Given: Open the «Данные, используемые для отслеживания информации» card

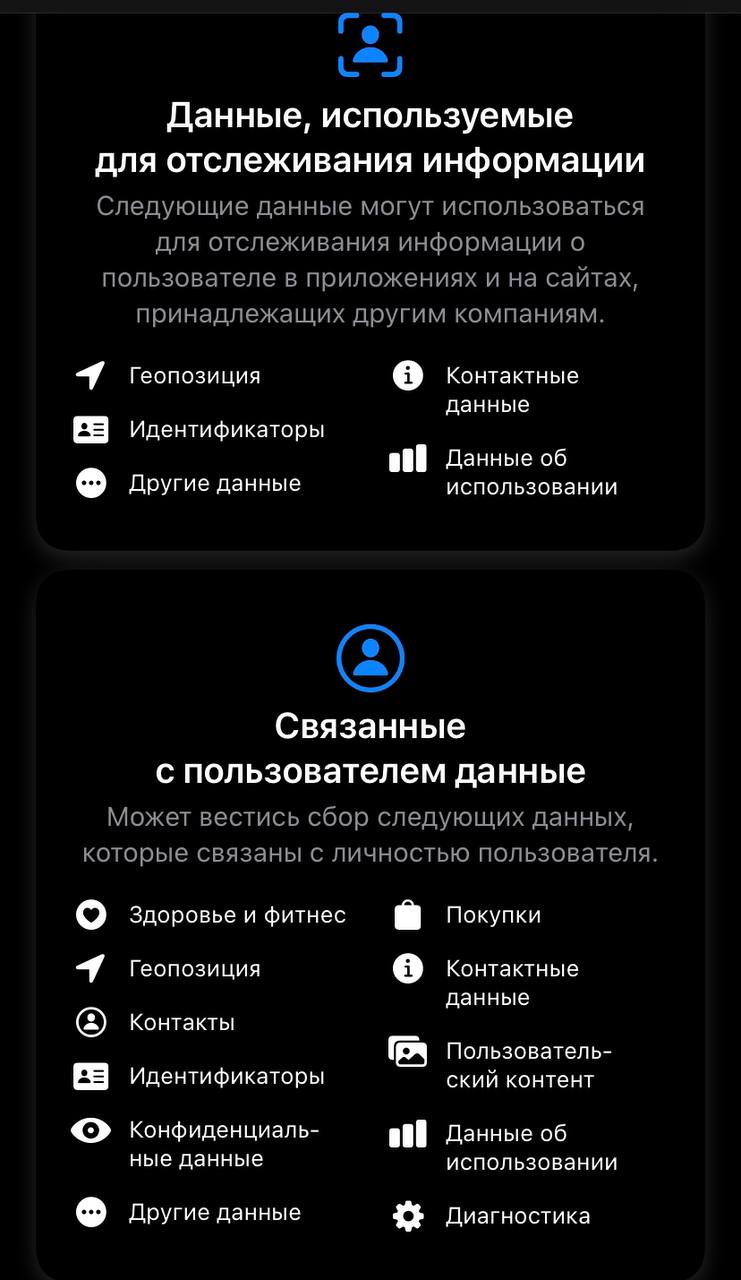Looking at the screenshot, I should point(370,138).
